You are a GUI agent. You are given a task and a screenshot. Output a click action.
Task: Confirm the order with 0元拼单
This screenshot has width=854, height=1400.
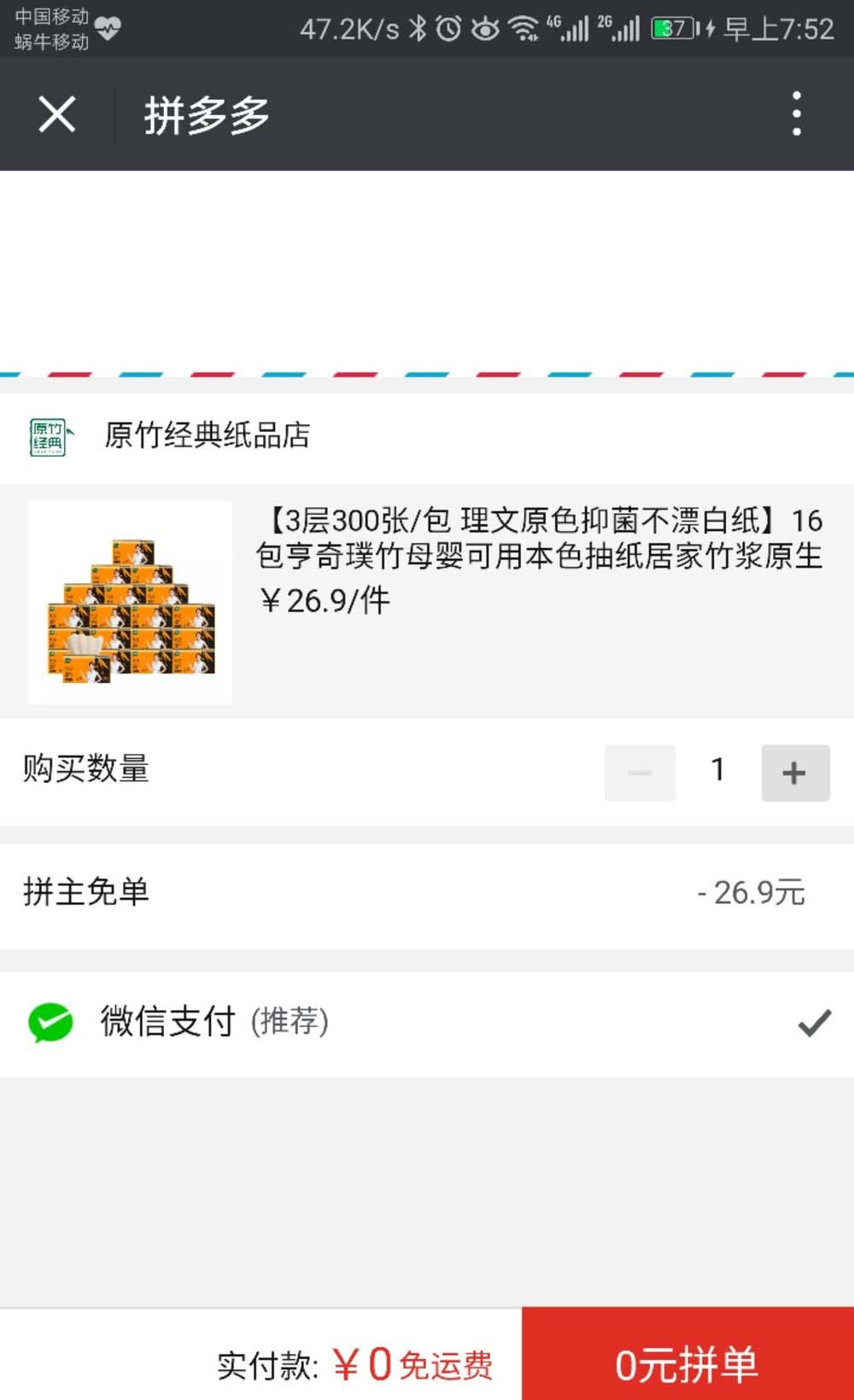(x=687, y=1362)
